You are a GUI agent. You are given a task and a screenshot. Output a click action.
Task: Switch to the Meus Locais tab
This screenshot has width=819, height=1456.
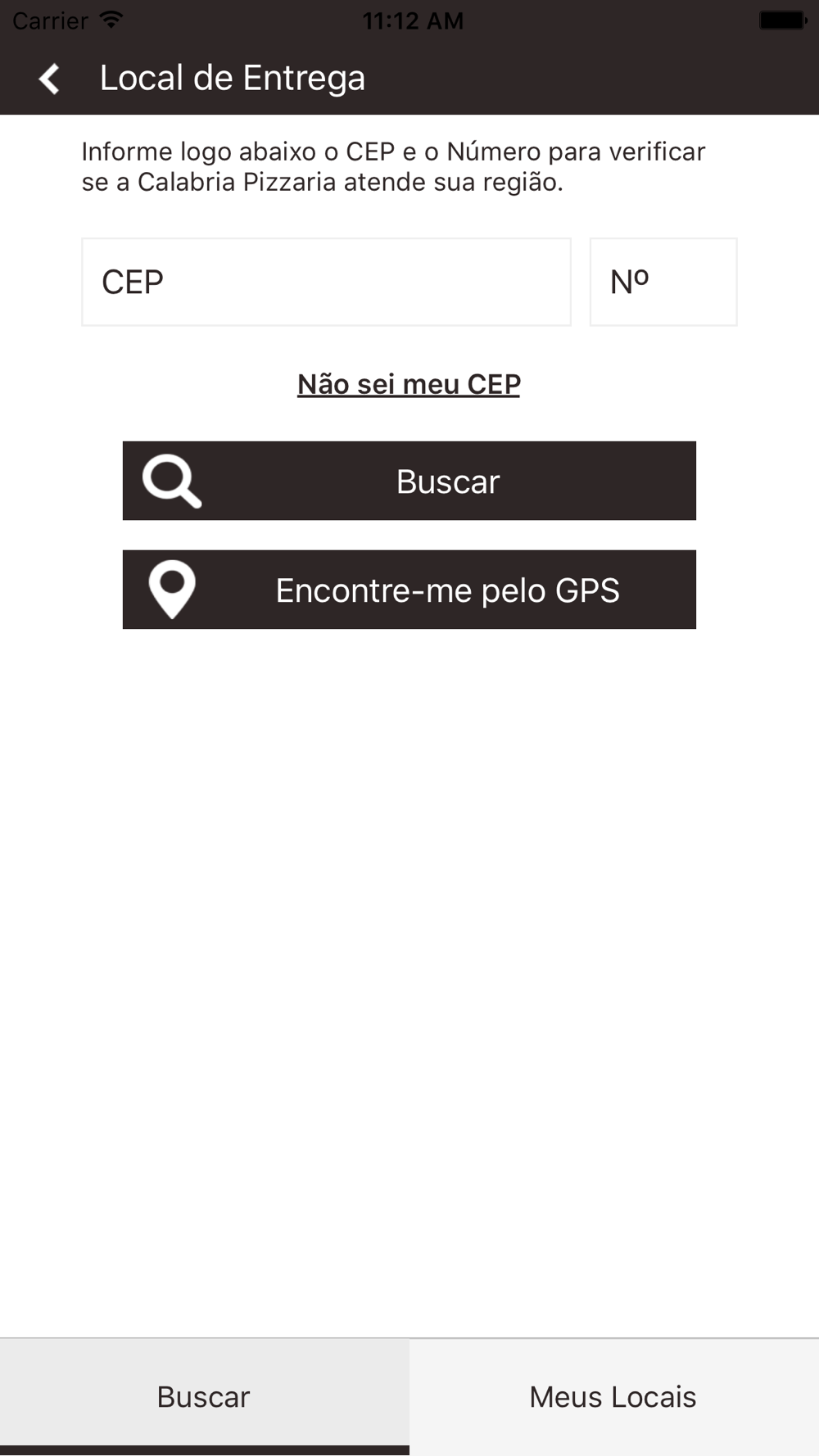(614, 1397)
